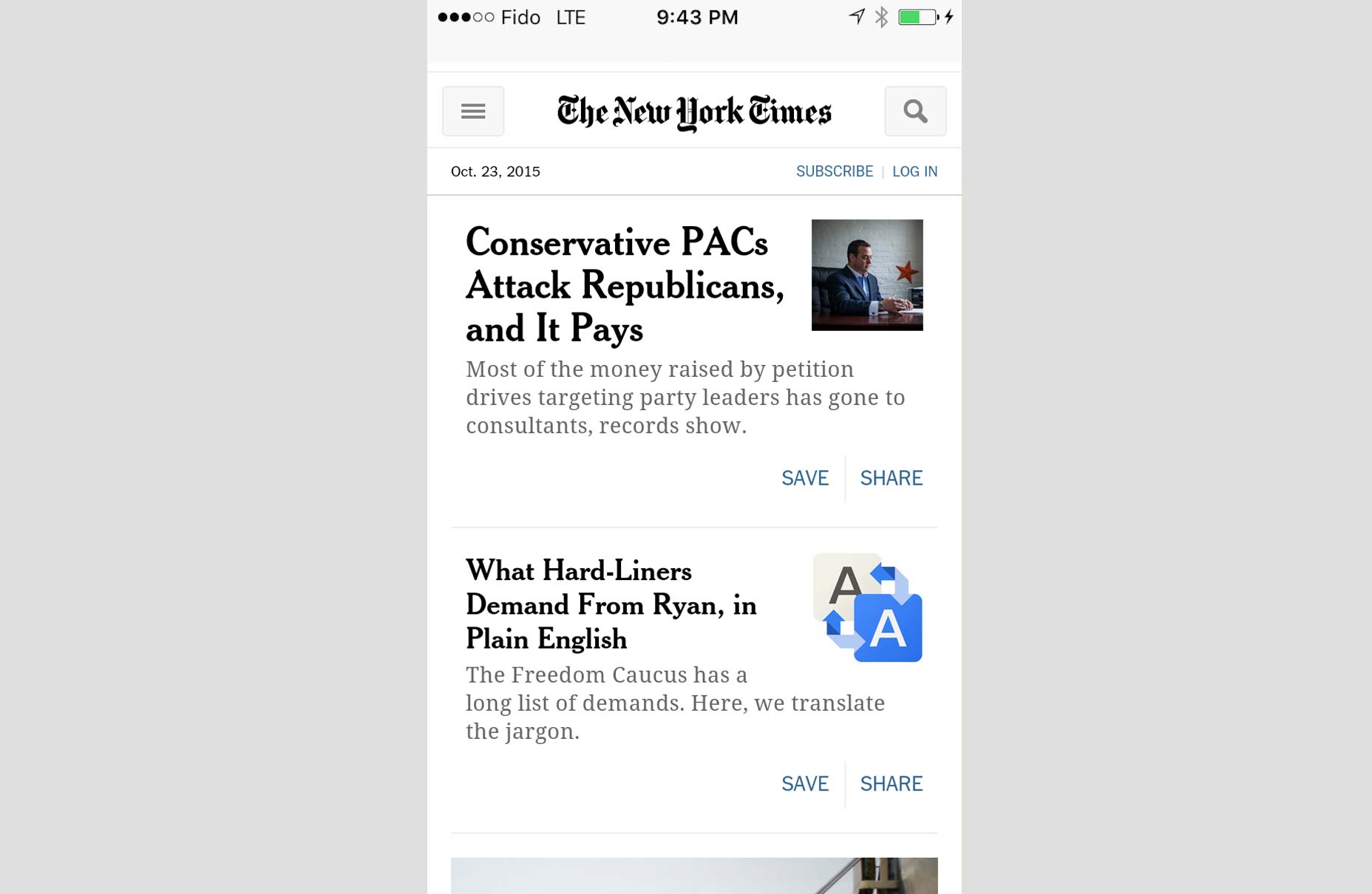Tap the SUBSCRIBE link
The height and width of the screenshot is (894, 1372).
(834, 171)
